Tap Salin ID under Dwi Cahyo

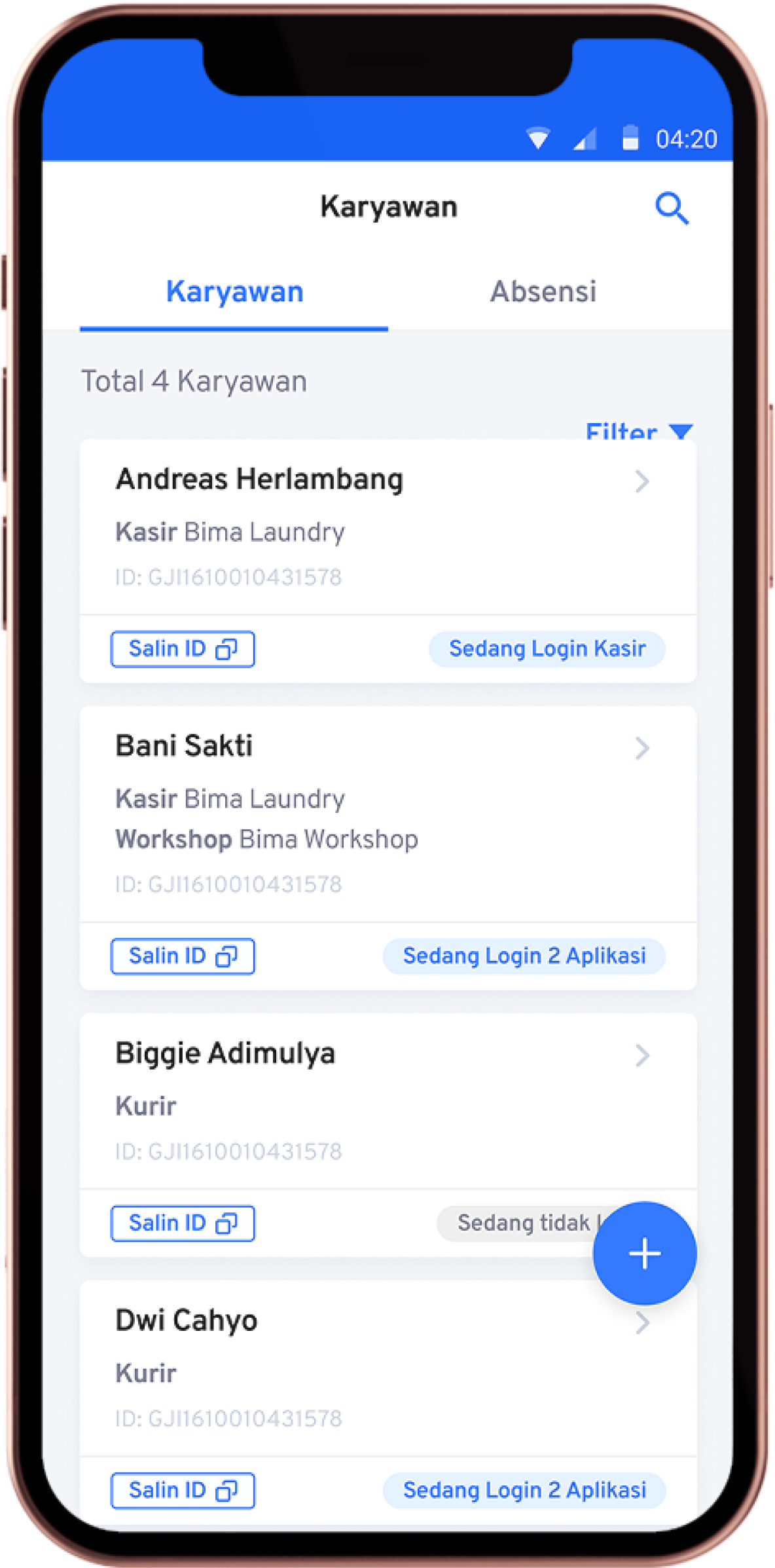click(183, 1490)
